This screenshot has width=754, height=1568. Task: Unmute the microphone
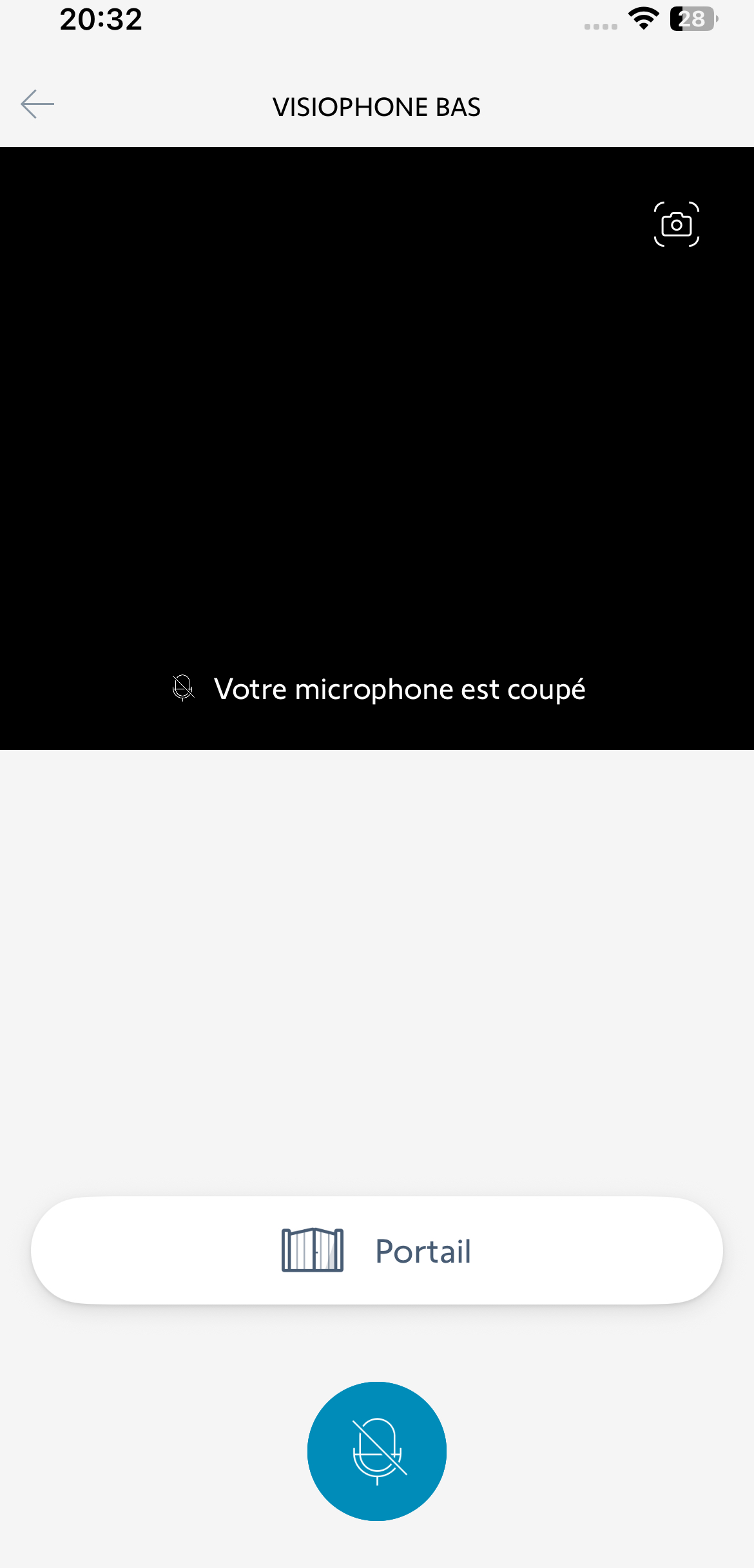click(377, 1451)
